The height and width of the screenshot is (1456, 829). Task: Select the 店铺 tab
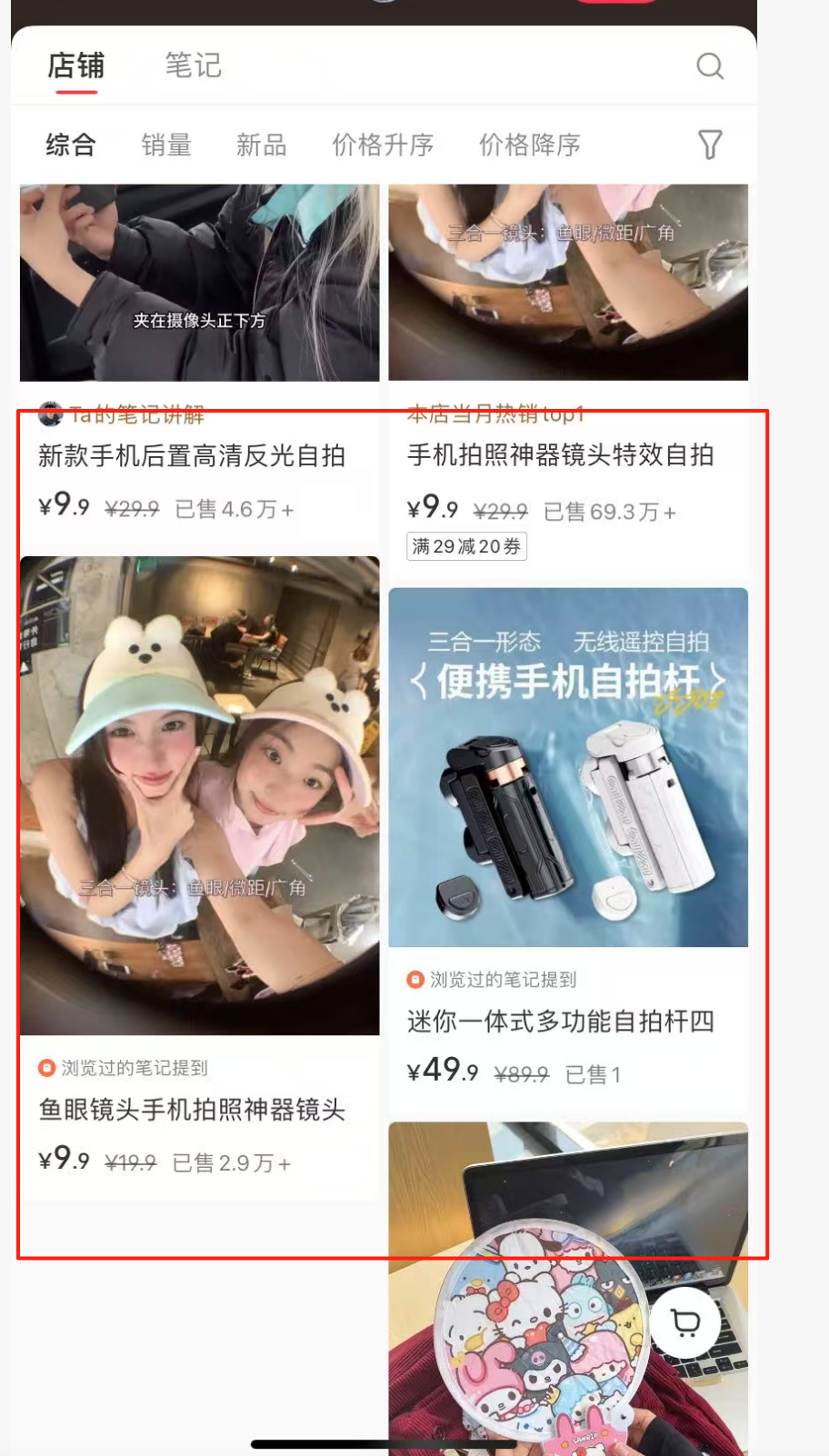click(x=75, y=66)
